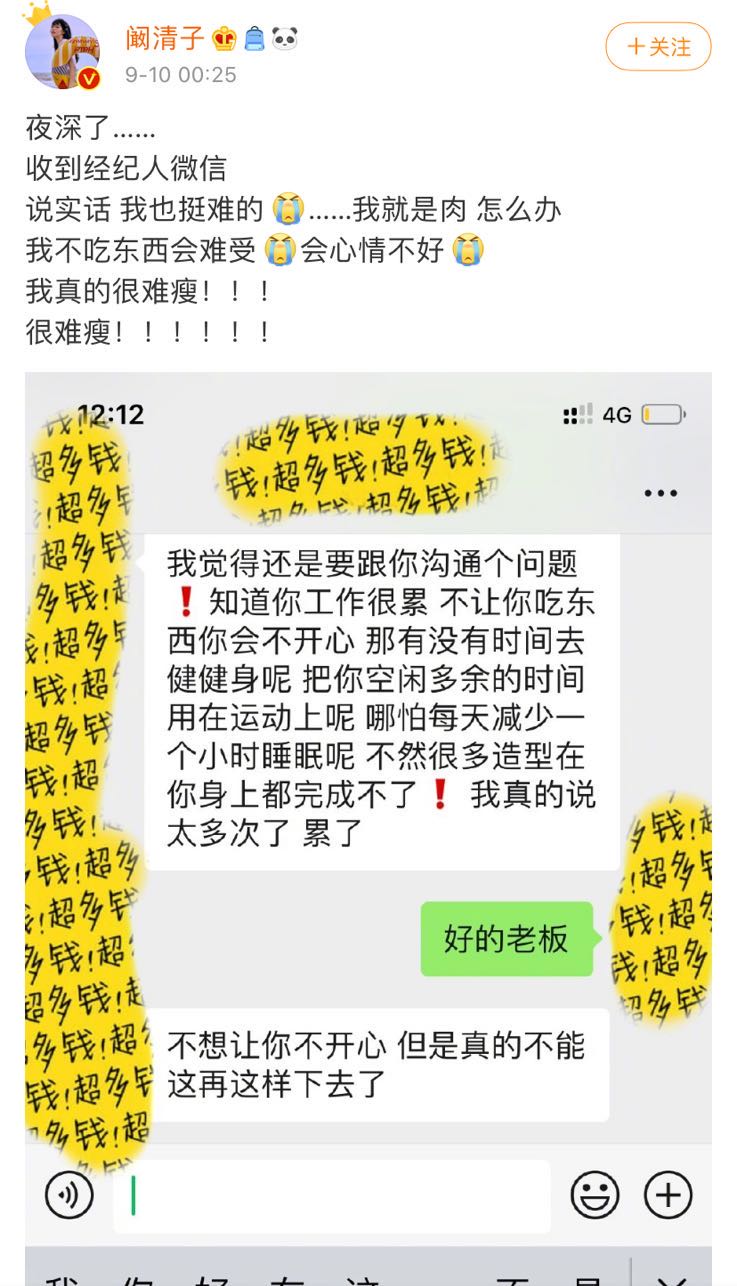Image resolution: width=737 pixels, height=1286 pixels.
Task: Follow 阚清子 with the 关注 button
Action: click(x=658, y=47)
